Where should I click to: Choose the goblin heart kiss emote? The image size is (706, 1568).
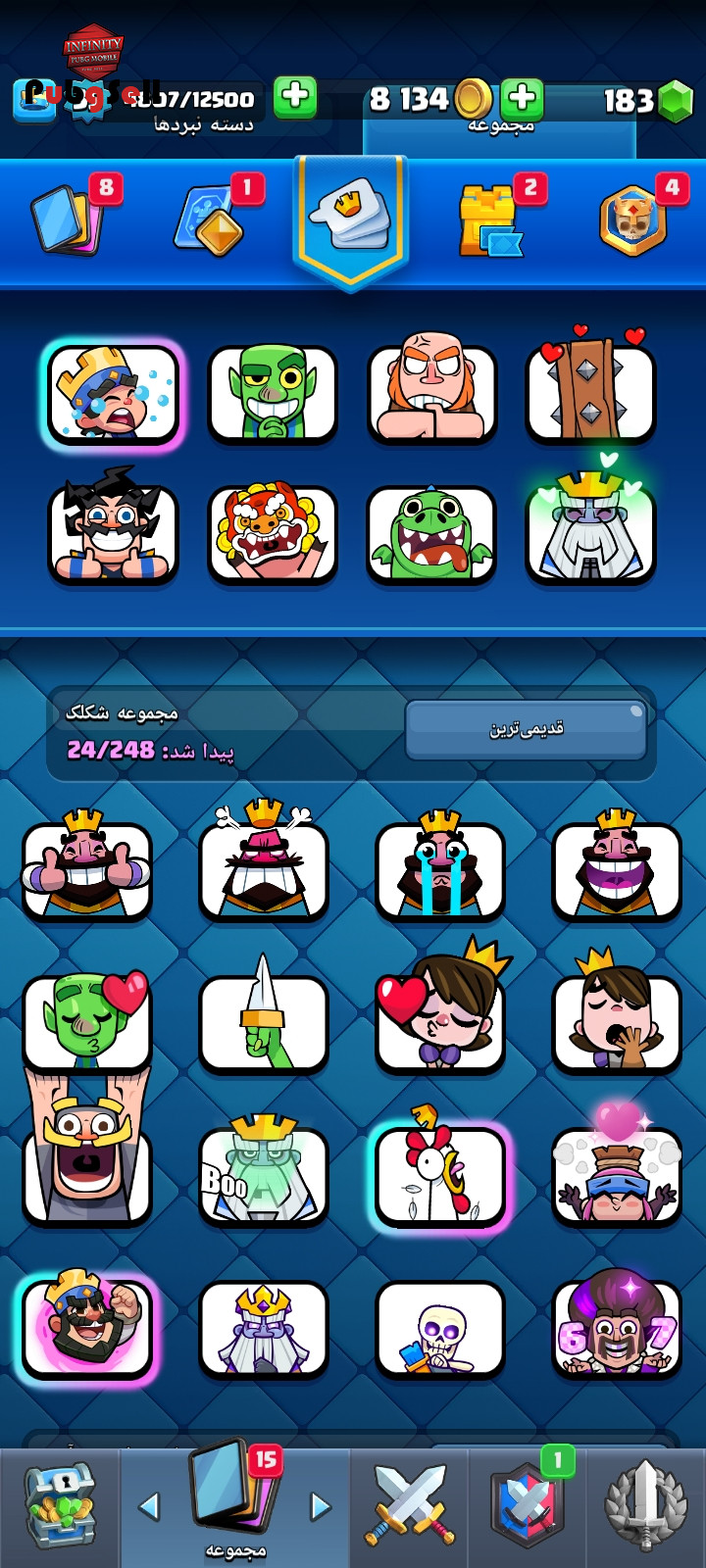point(87,1021)
